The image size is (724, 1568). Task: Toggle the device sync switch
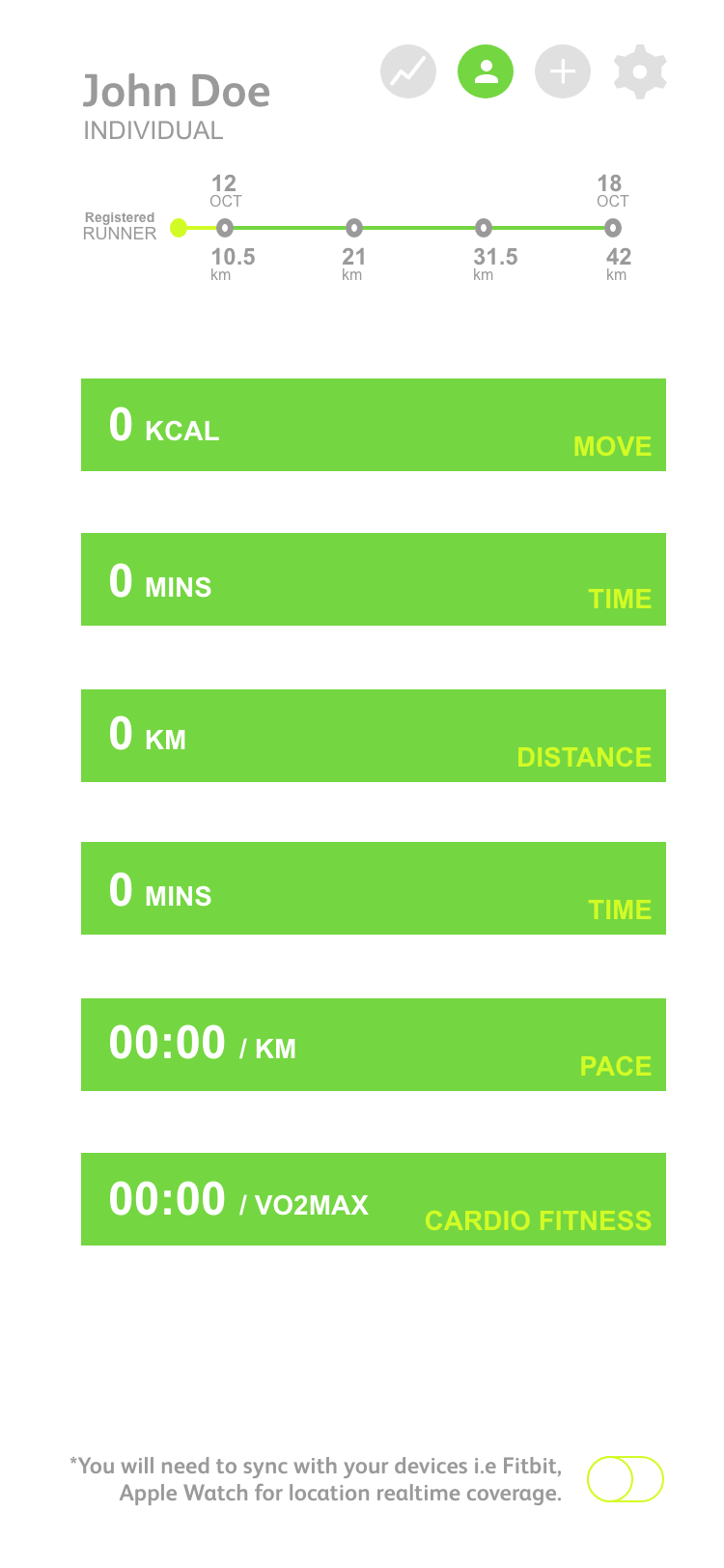coord(626,1479)
